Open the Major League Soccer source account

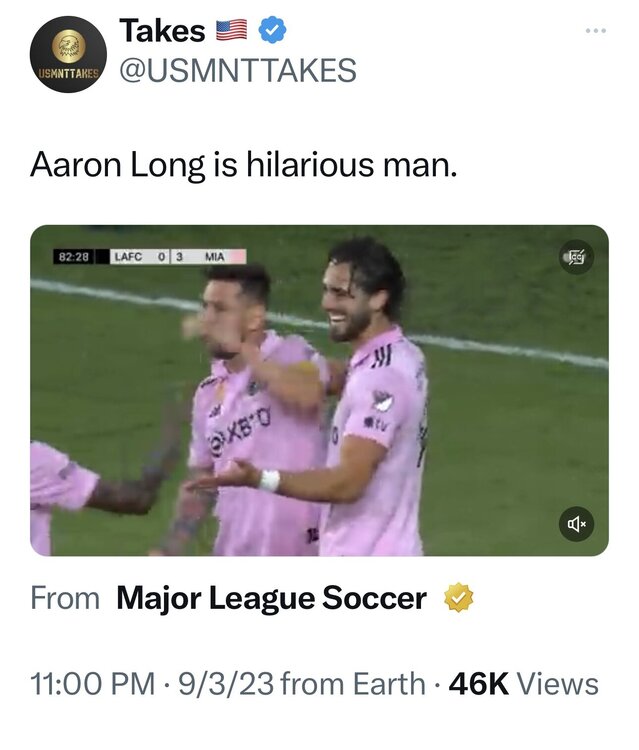(x=271, y=599)
